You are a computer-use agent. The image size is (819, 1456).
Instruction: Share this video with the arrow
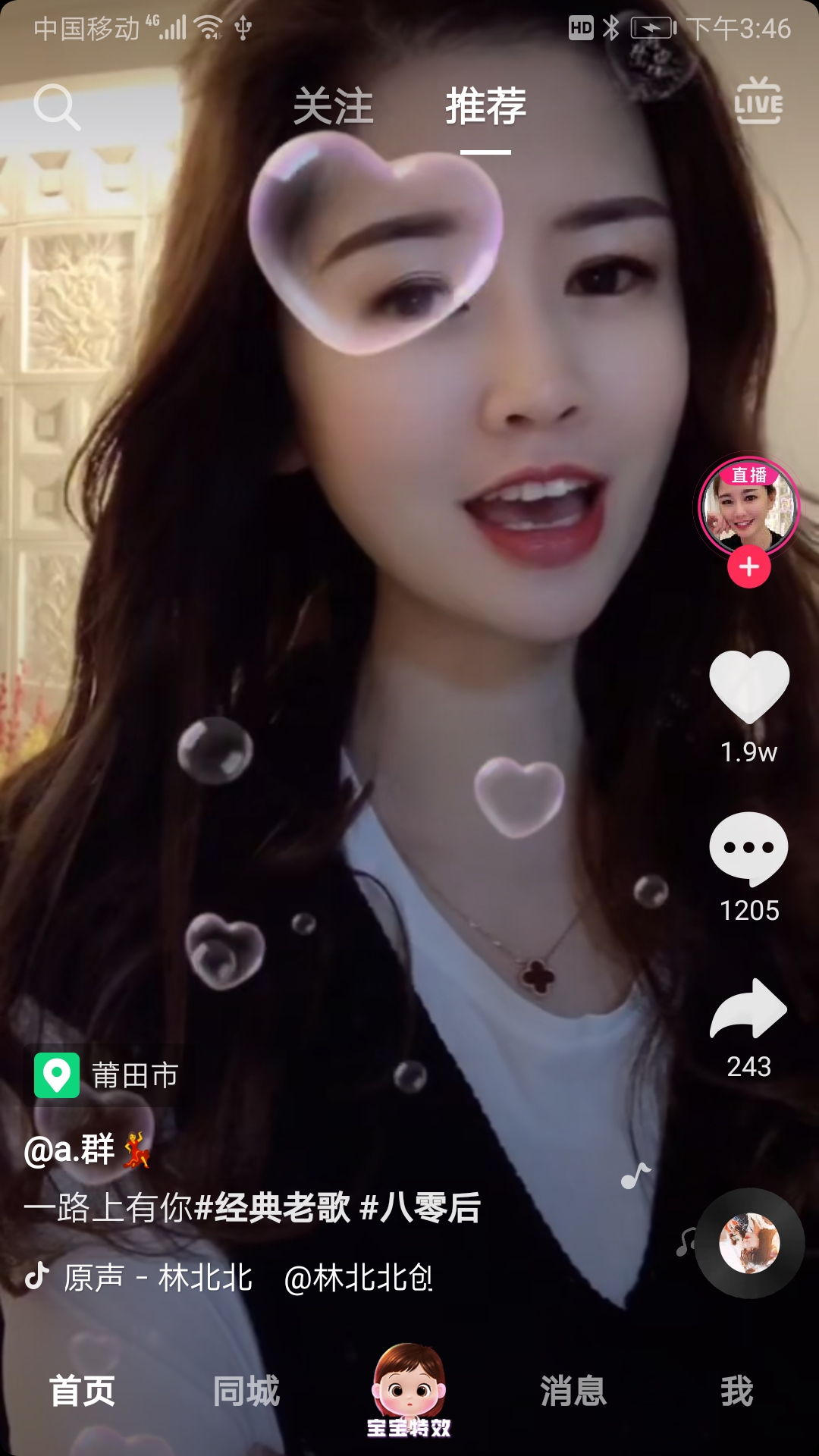click(749, 1009)
